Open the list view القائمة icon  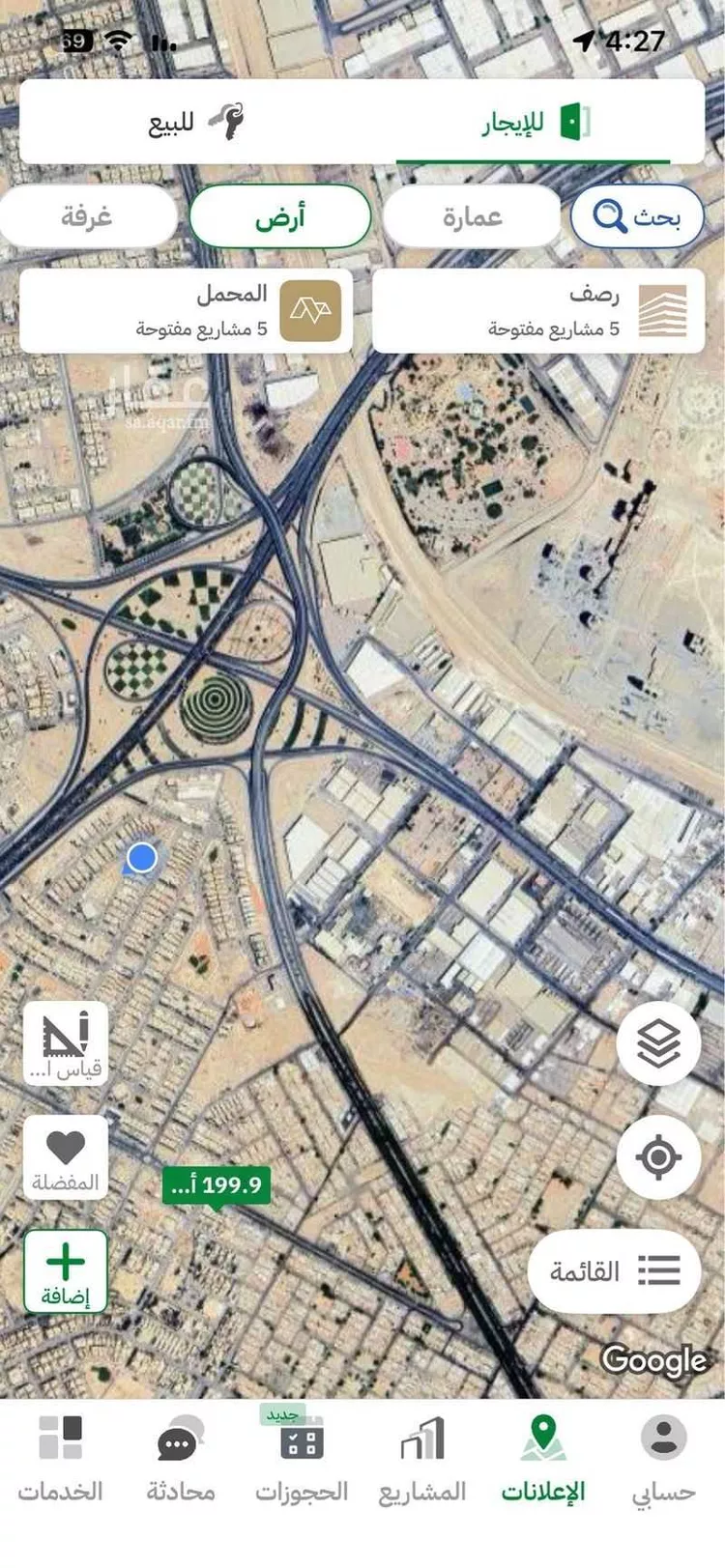coord(613,1271)
